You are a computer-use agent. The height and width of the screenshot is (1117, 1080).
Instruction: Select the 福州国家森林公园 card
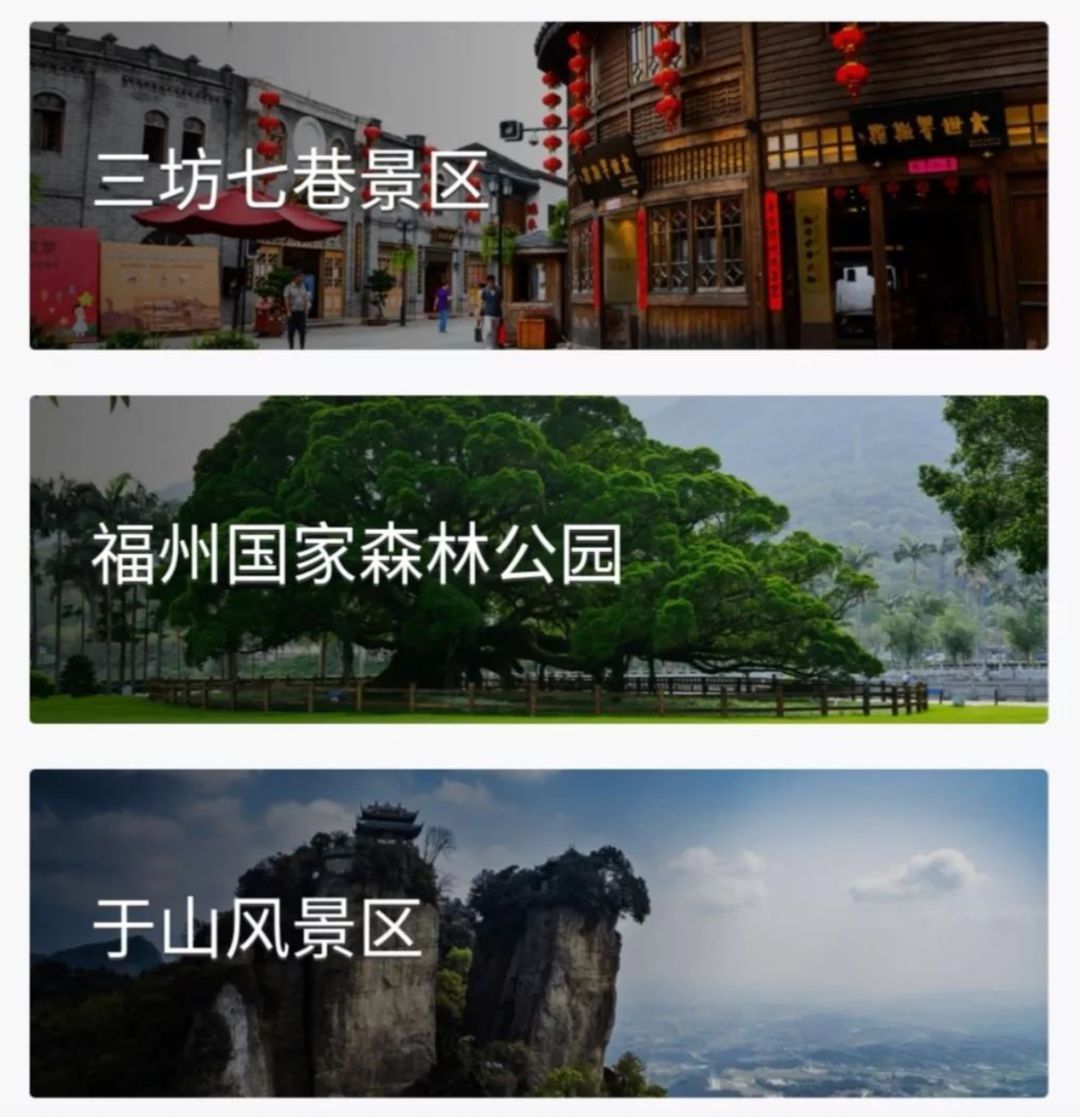[539, 559]
